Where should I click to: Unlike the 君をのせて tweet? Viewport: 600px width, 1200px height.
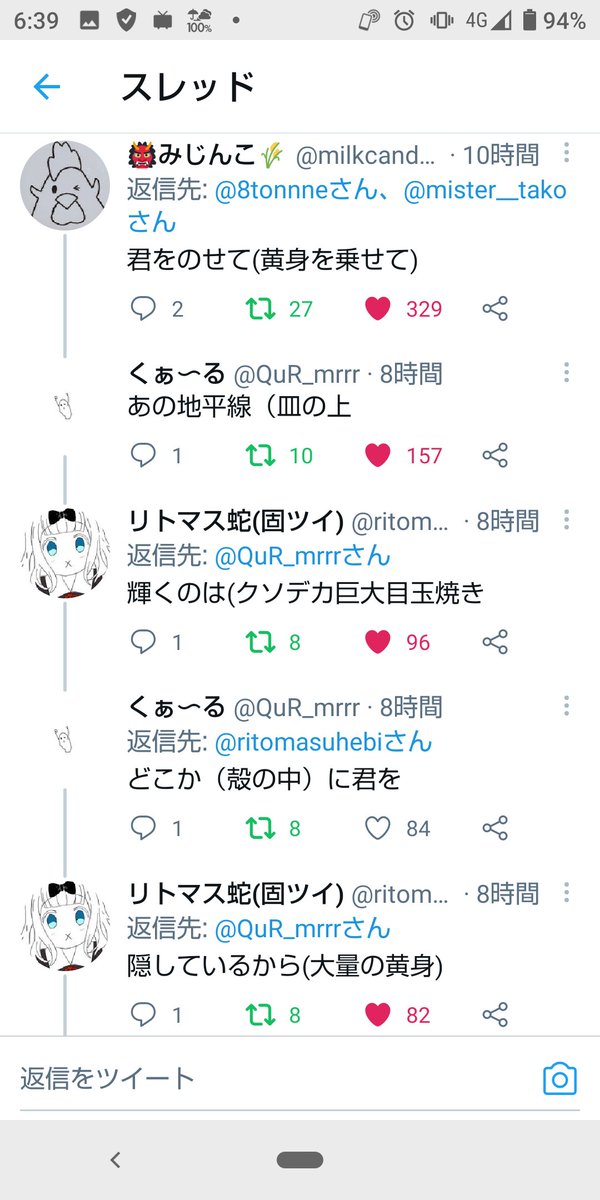pyautogui.click(x=377, y=309)
